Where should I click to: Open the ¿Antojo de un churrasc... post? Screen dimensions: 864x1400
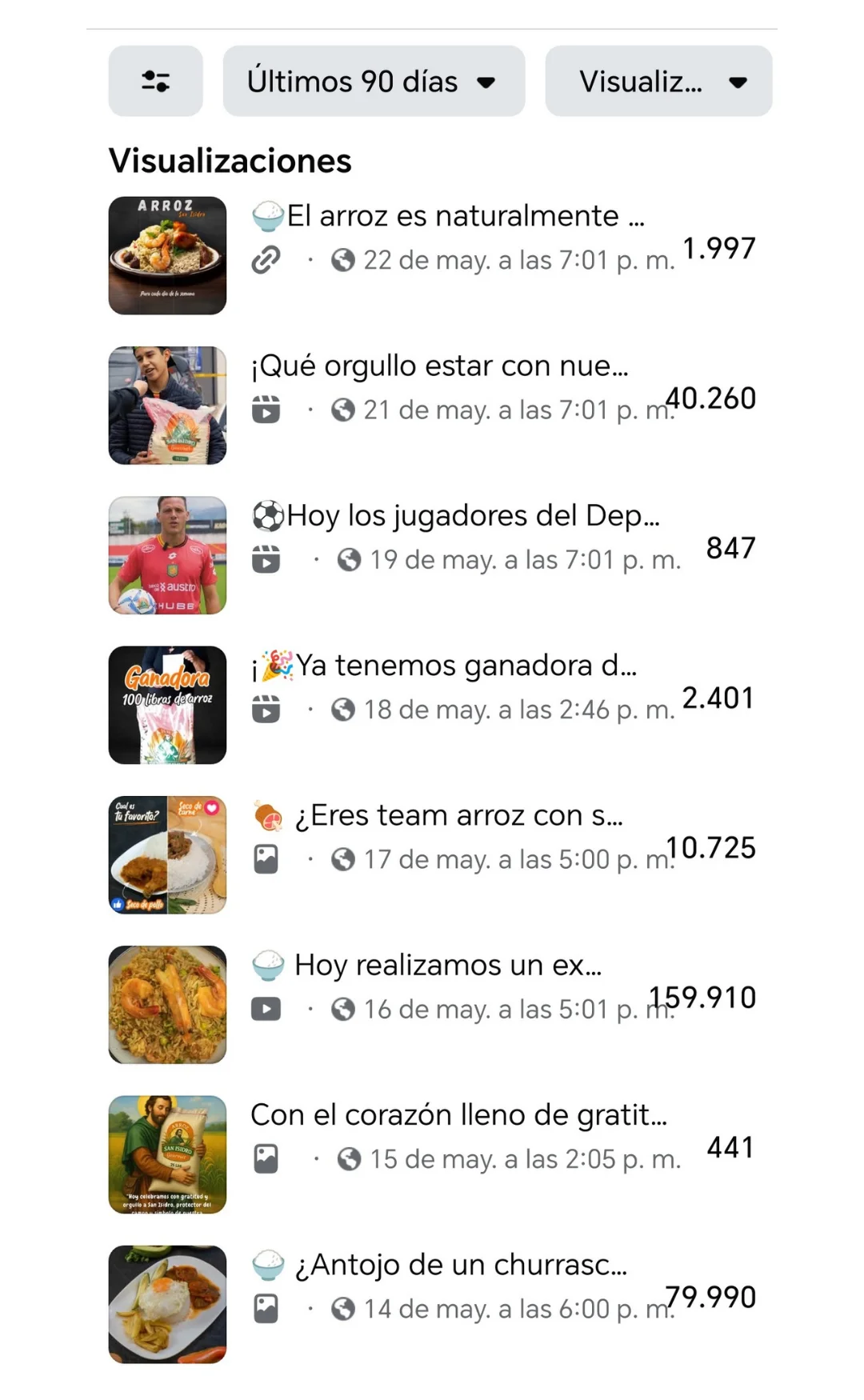click(x=432, y=1304)
